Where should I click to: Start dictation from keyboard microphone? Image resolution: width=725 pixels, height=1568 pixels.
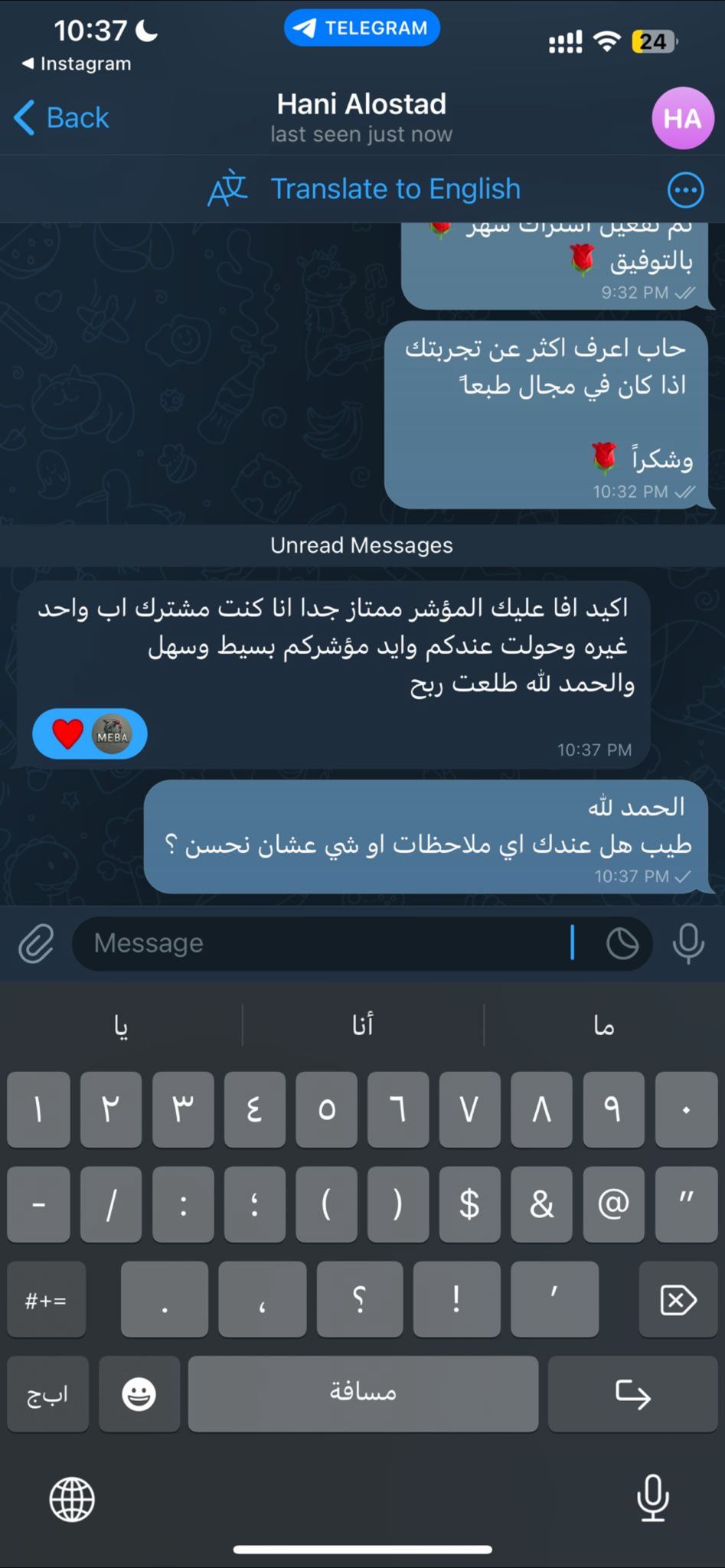pos(652,1498)
